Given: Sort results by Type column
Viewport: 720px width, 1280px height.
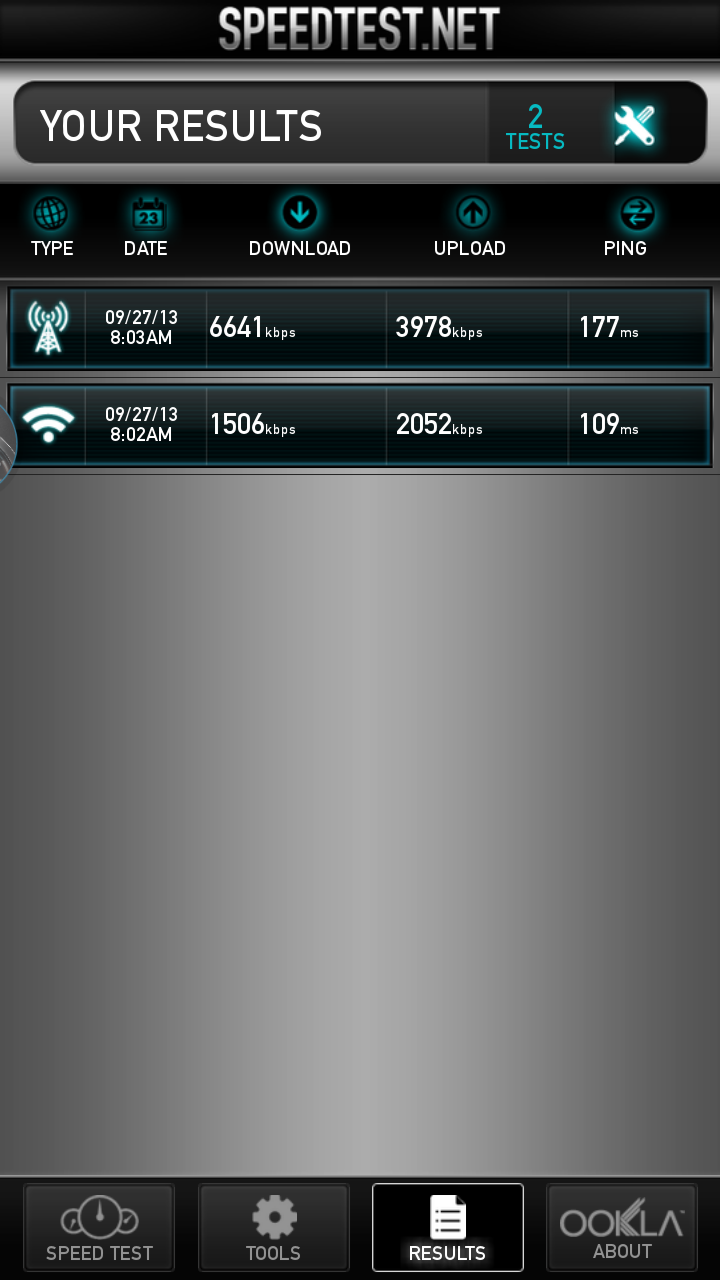Looking at the screenshot, I should pyautogui.click(x=52, y=228).
